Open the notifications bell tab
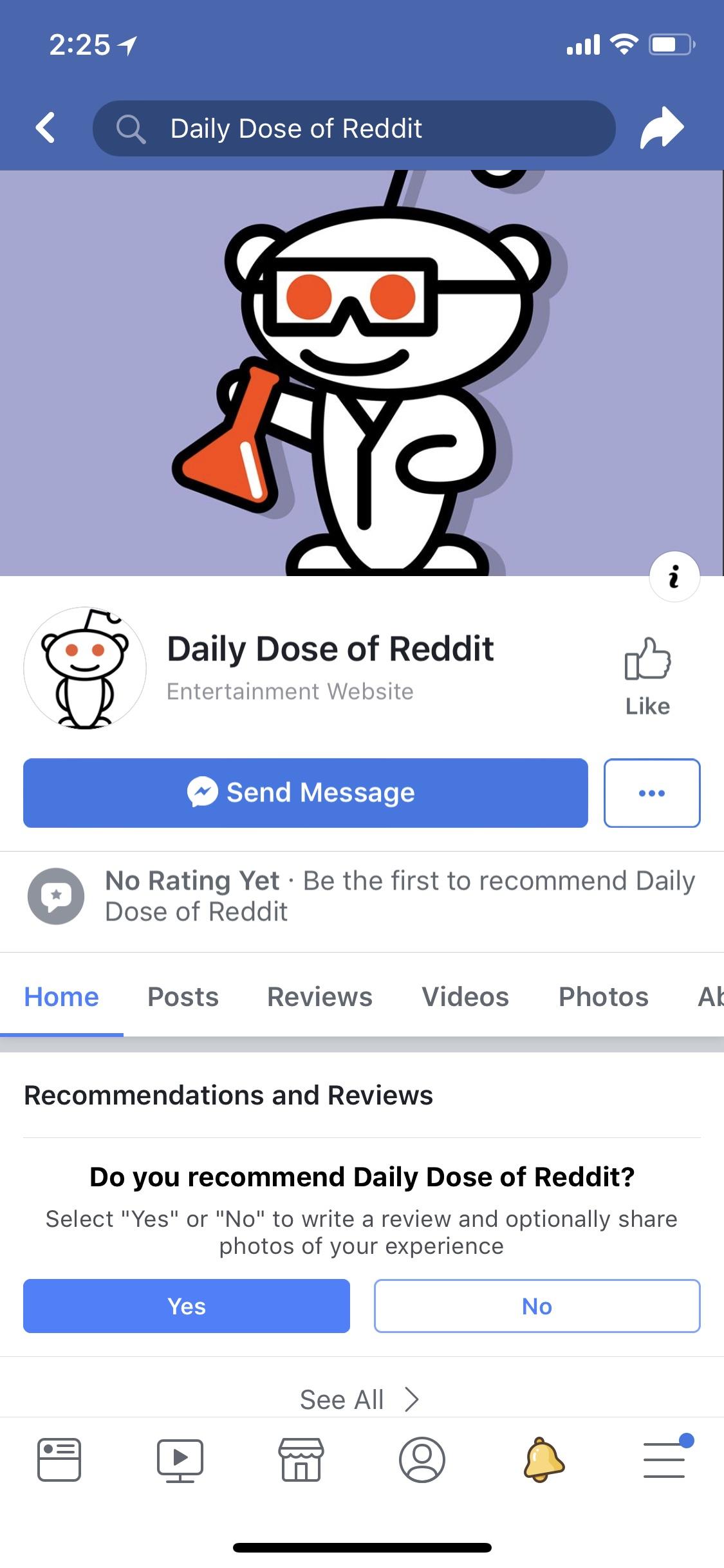Screen dimensions: 724x1568 coord(544,1460)
